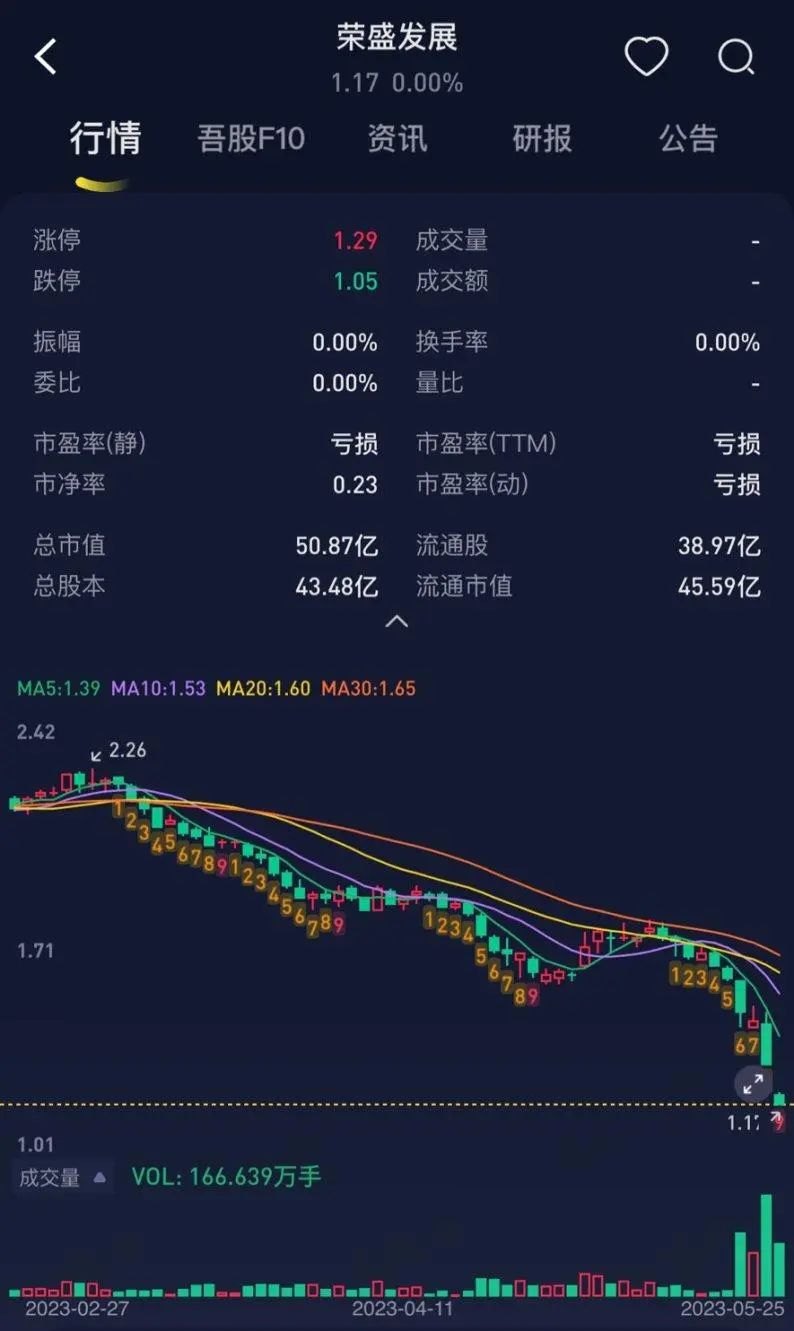Open the 成交量 indicator selector
794x1331 pixels.
tap(62, 1177)
